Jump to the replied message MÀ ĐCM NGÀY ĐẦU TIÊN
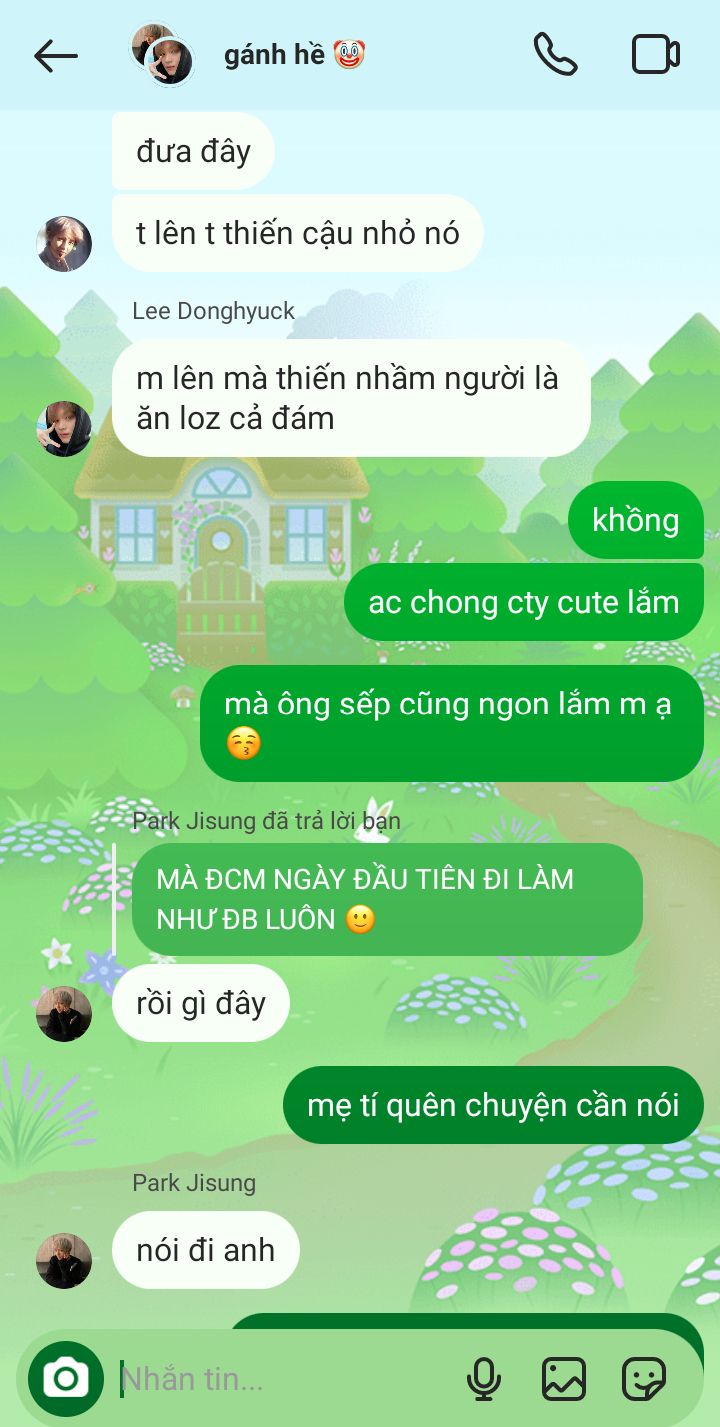 [387, 899]
